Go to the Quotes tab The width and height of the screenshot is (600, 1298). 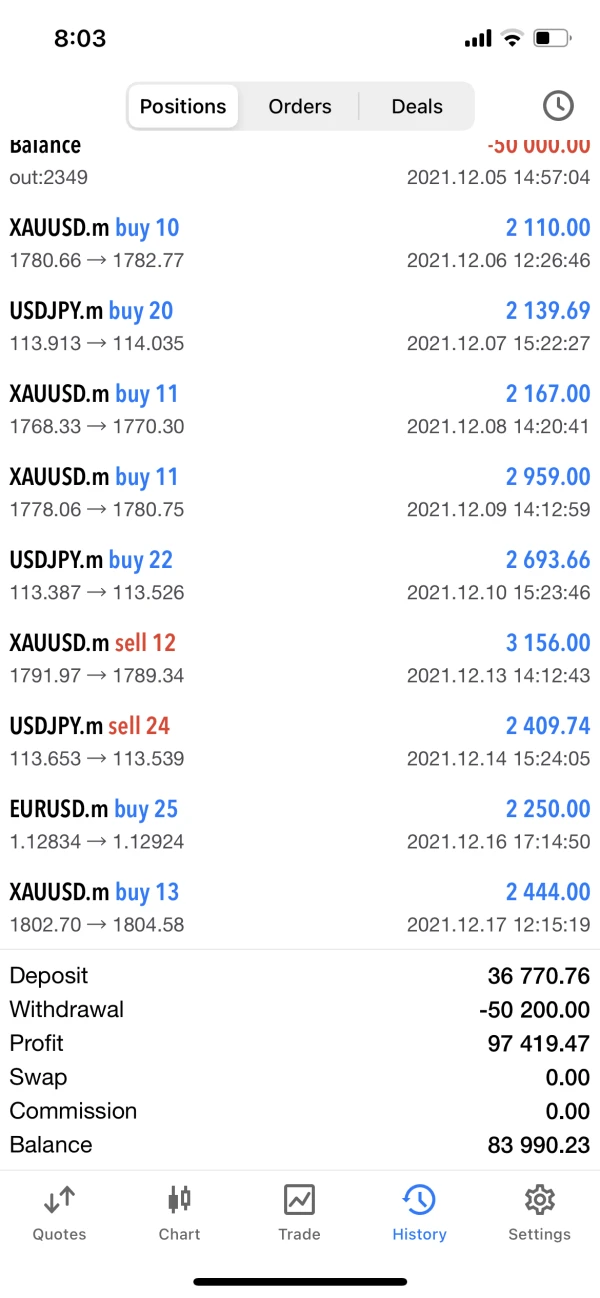click(x=59, y=1212)
